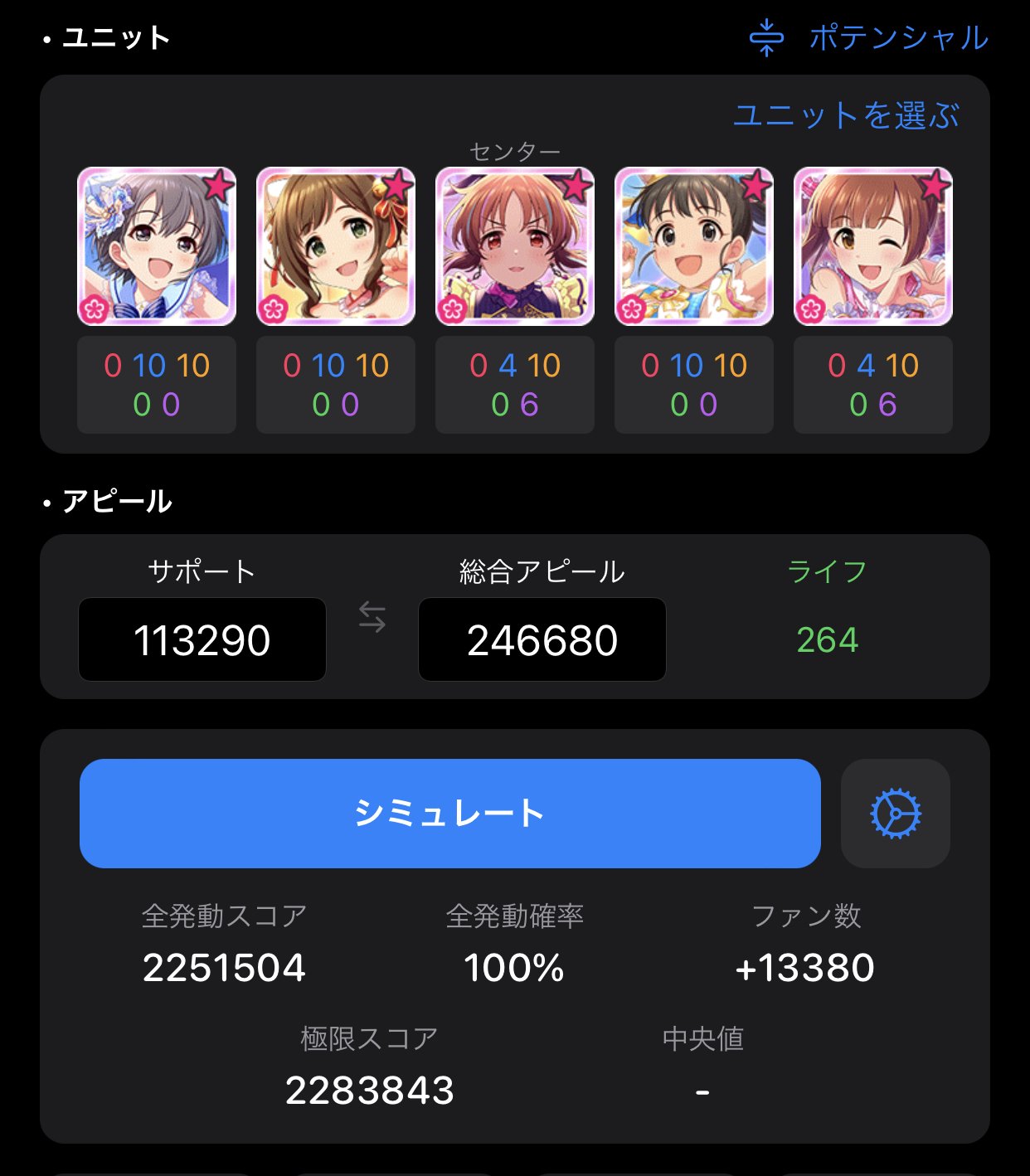Select the 総合アピール value input field

point(542,639)
